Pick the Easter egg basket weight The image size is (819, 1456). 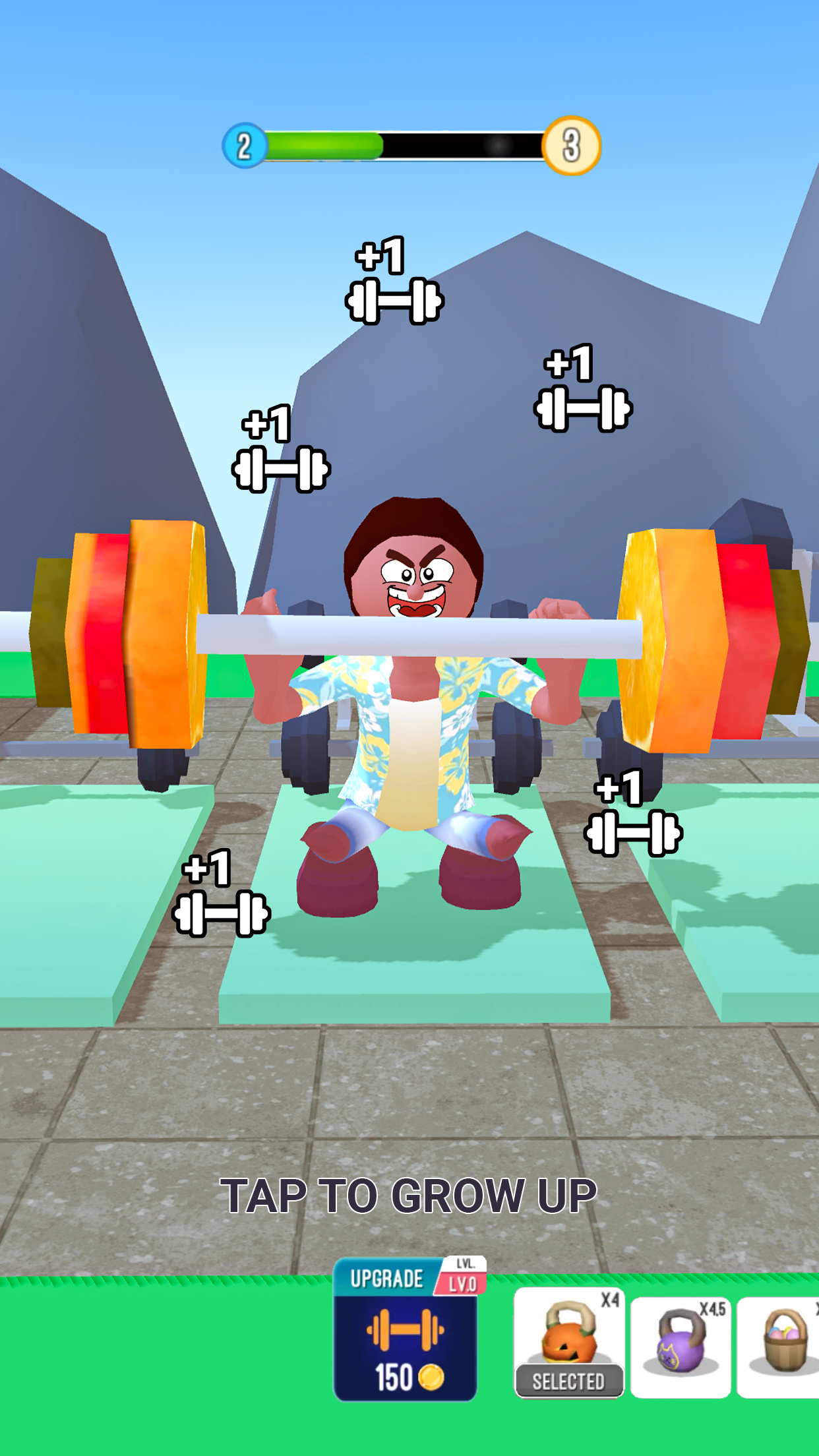click(778, 1347)
